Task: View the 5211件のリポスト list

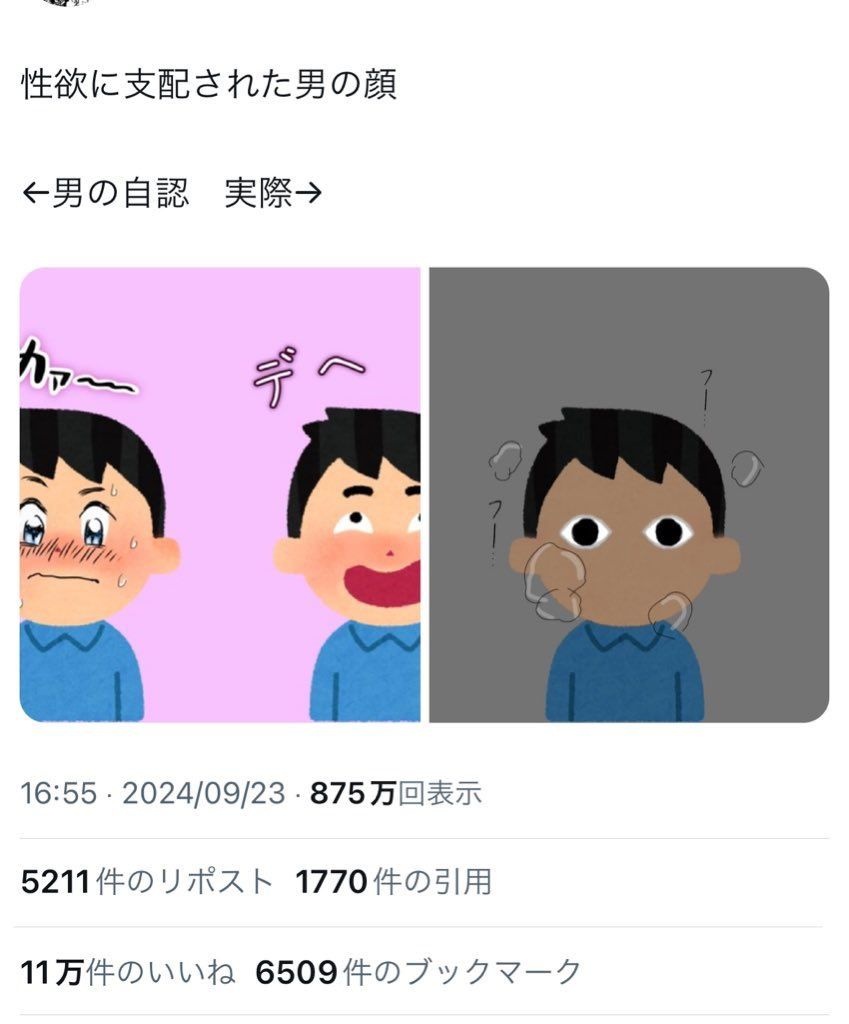Action: coord(146,882)
